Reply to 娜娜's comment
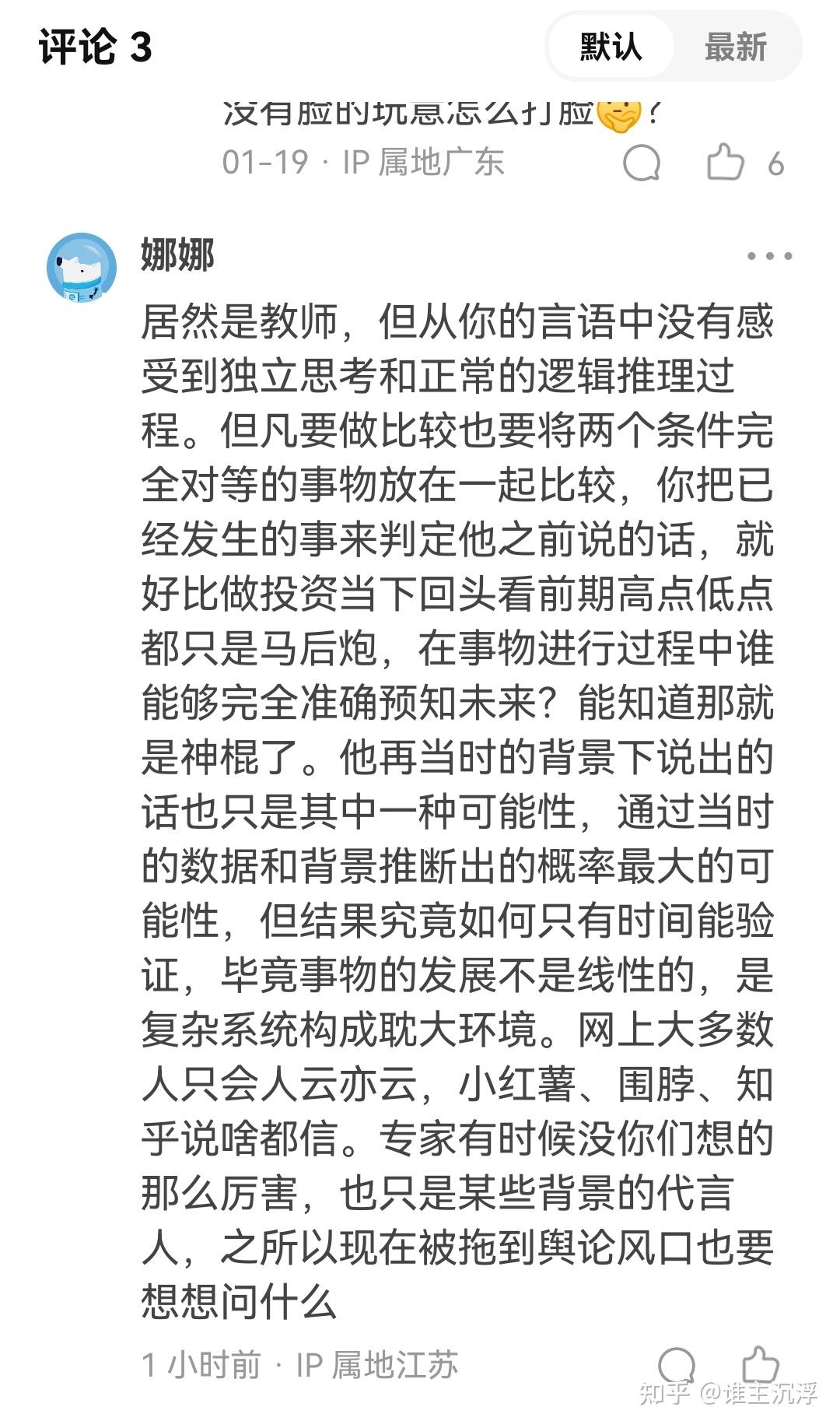Viewport: 840px width, 1428px height. coord(676,1366)
